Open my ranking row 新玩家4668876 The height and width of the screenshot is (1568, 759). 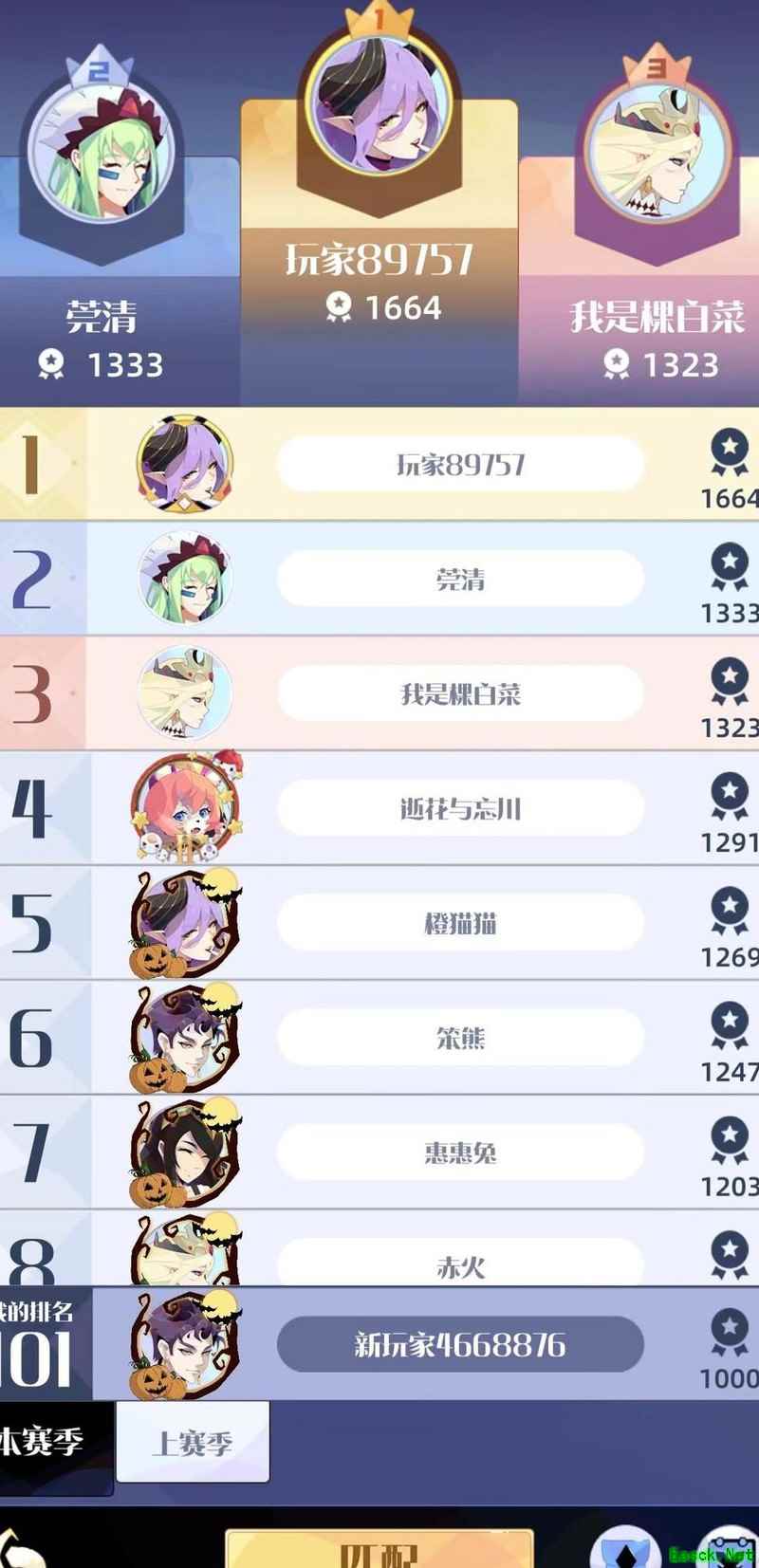click(x=460, y=1344)
